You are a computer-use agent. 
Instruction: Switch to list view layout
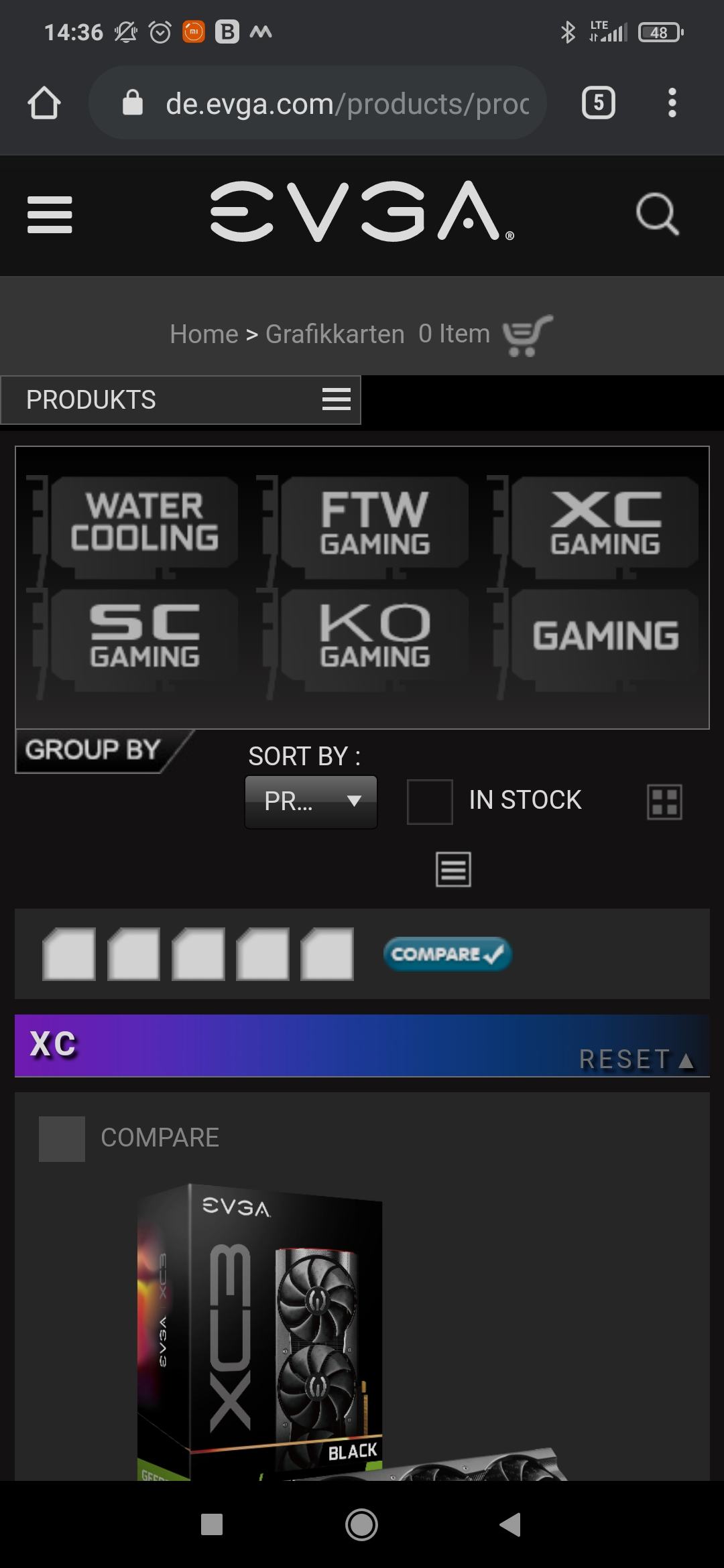point(453,869)
